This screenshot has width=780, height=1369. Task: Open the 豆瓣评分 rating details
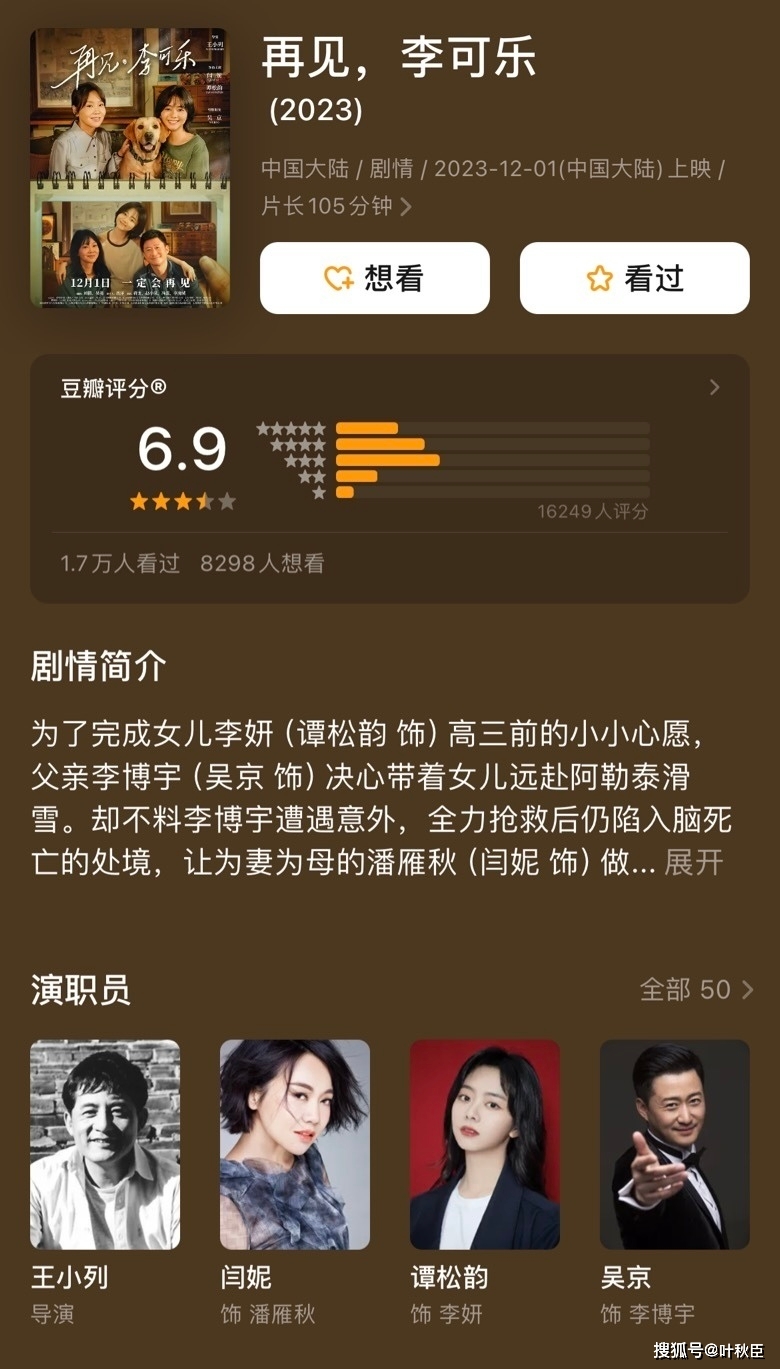(714, 388)
